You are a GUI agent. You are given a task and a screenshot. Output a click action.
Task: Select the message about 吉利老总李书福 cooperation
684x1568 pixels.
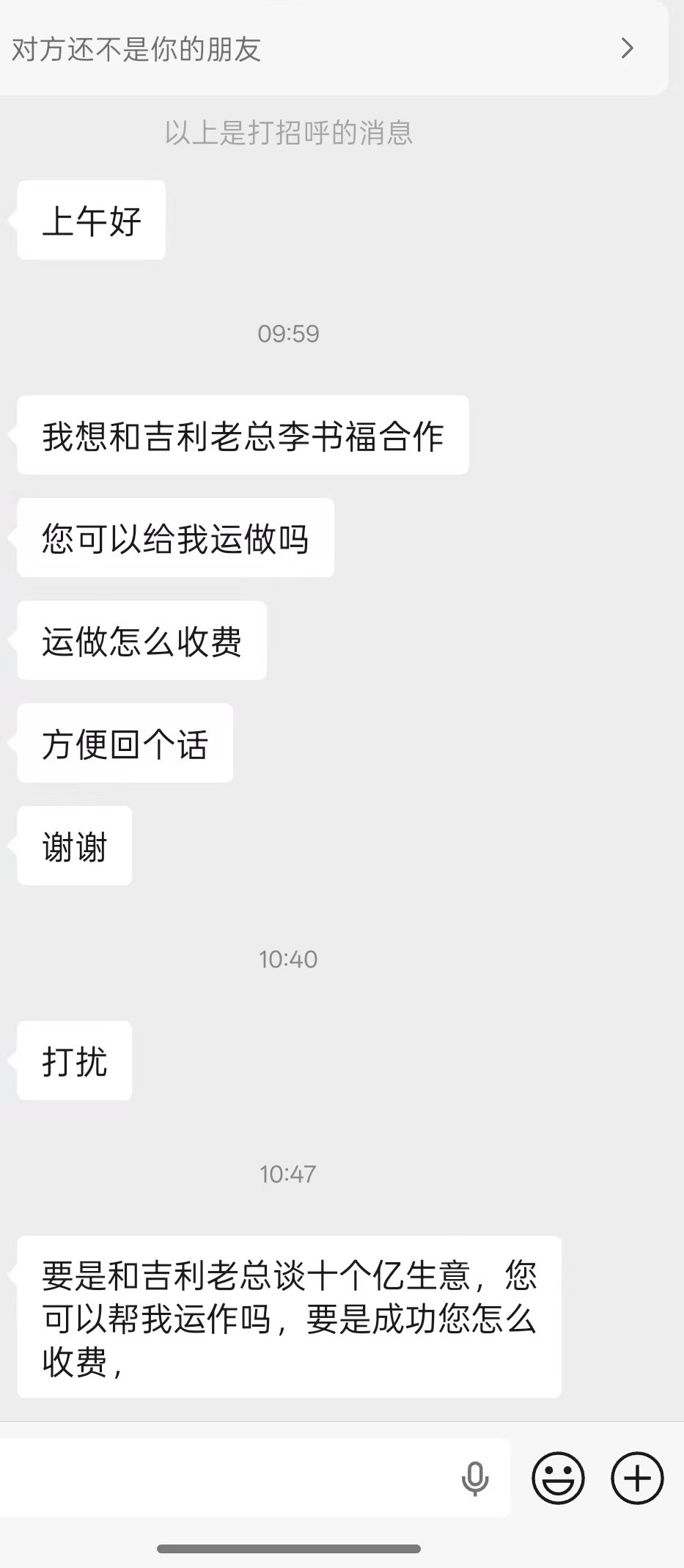point(242,434)
